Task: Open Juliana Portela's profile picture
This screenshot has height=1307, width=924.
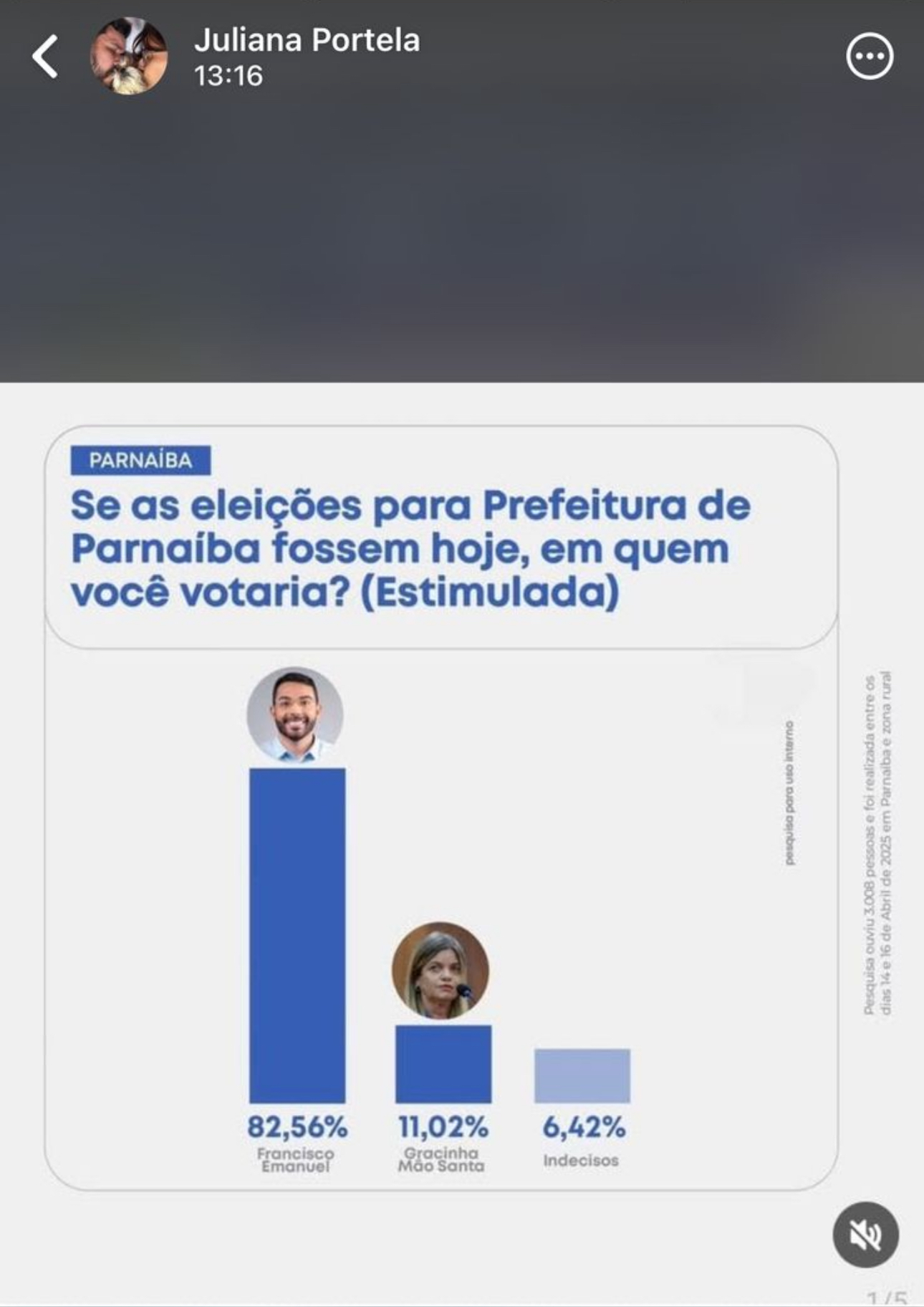Action: 129,57
